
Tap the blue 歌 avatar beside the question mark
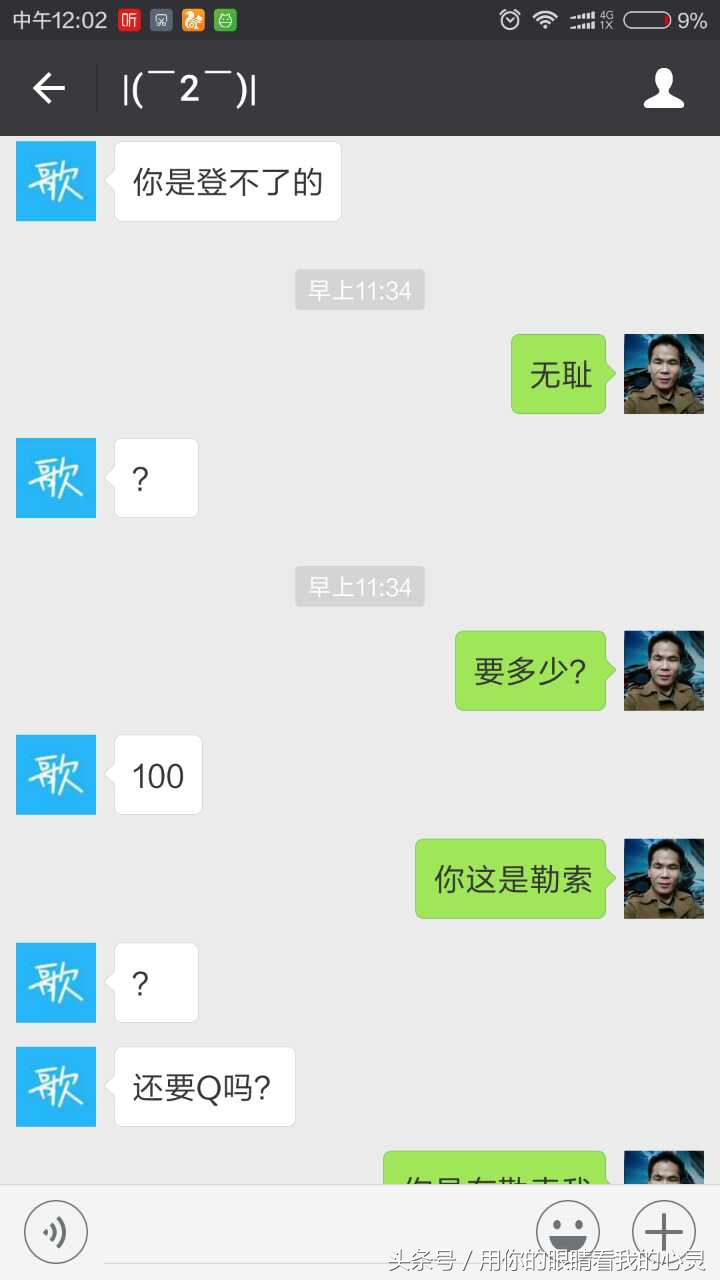point(55,478)
